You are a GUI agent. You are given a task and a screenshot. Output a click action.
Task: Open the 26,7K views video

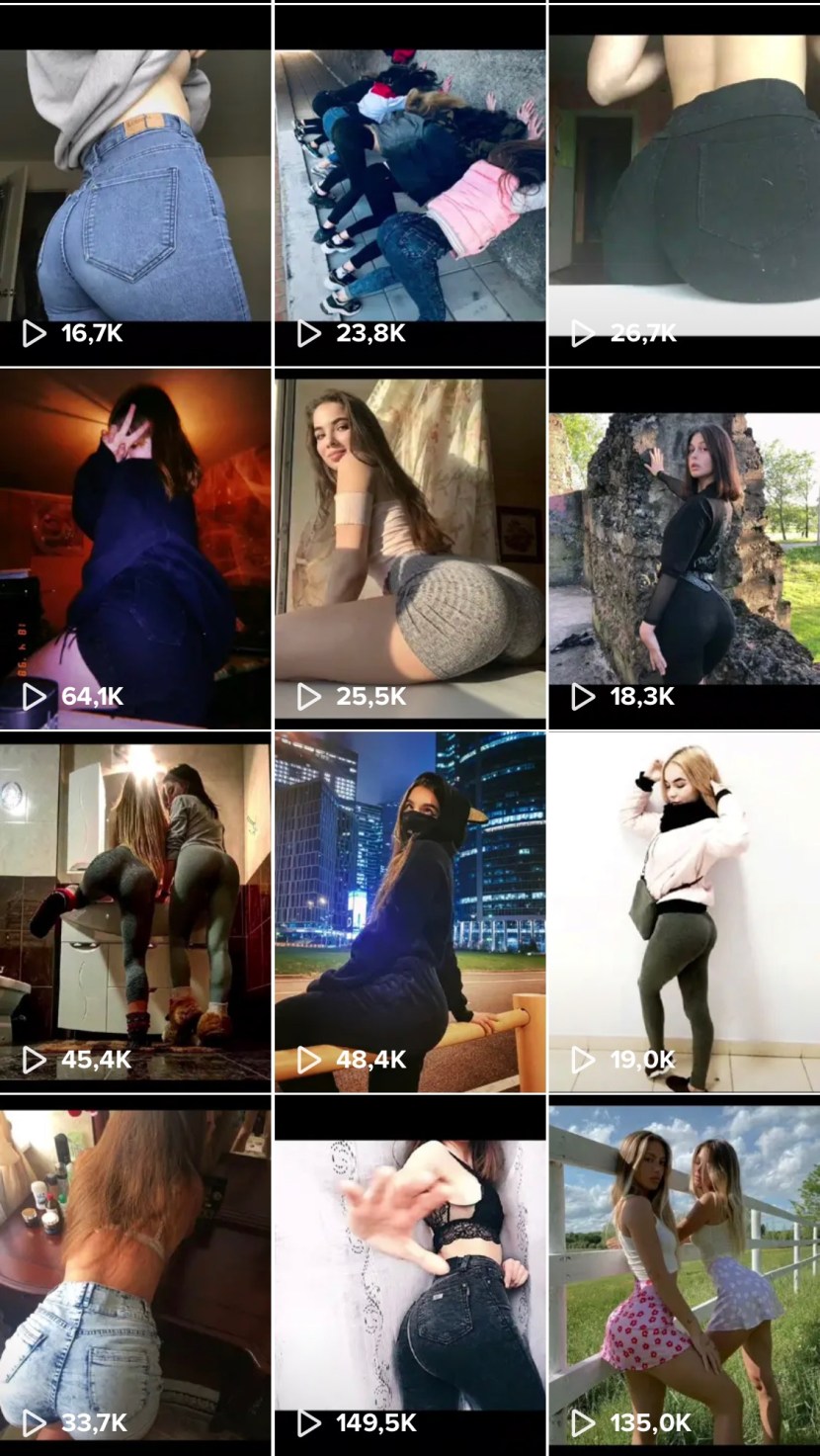click(685, 186)
